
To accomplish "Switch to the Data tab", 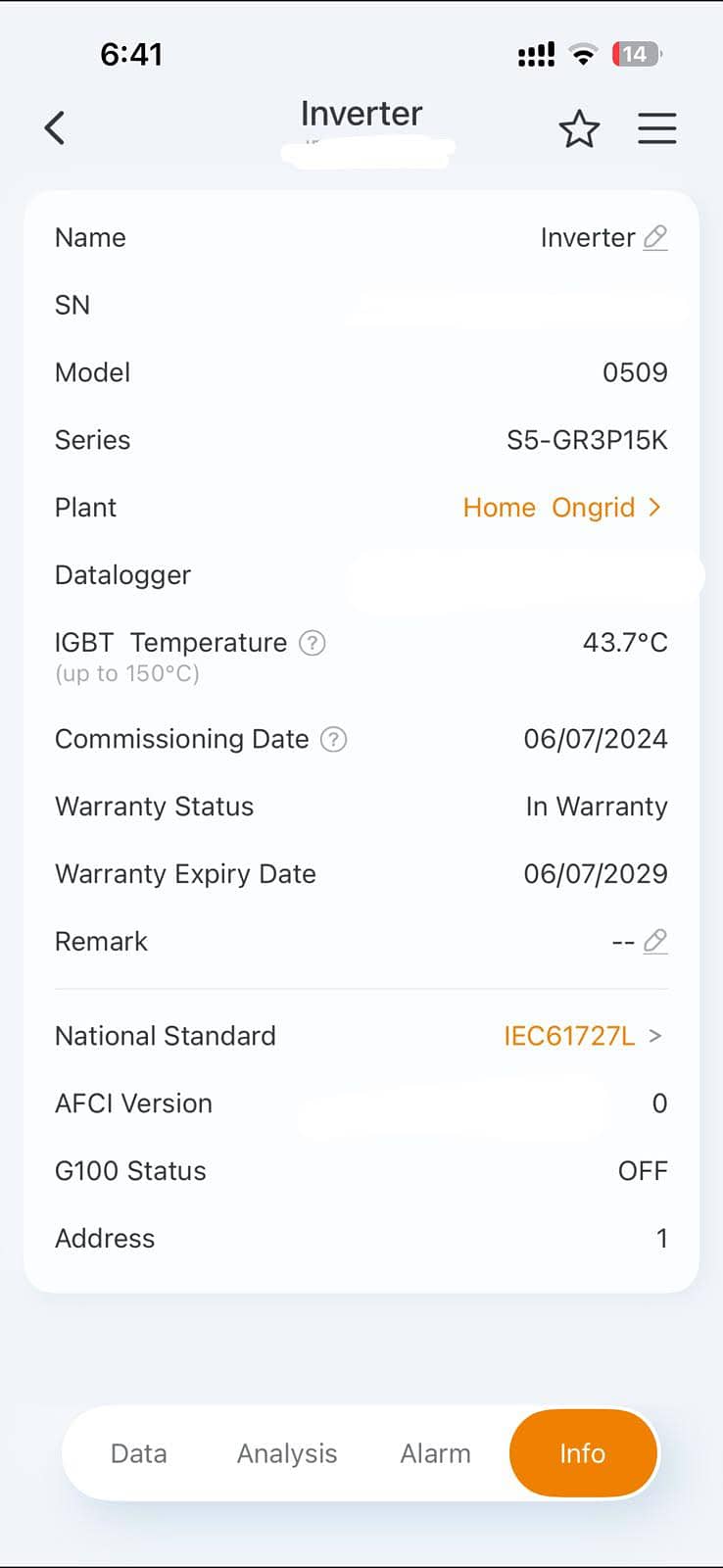I will (139, 1453).
